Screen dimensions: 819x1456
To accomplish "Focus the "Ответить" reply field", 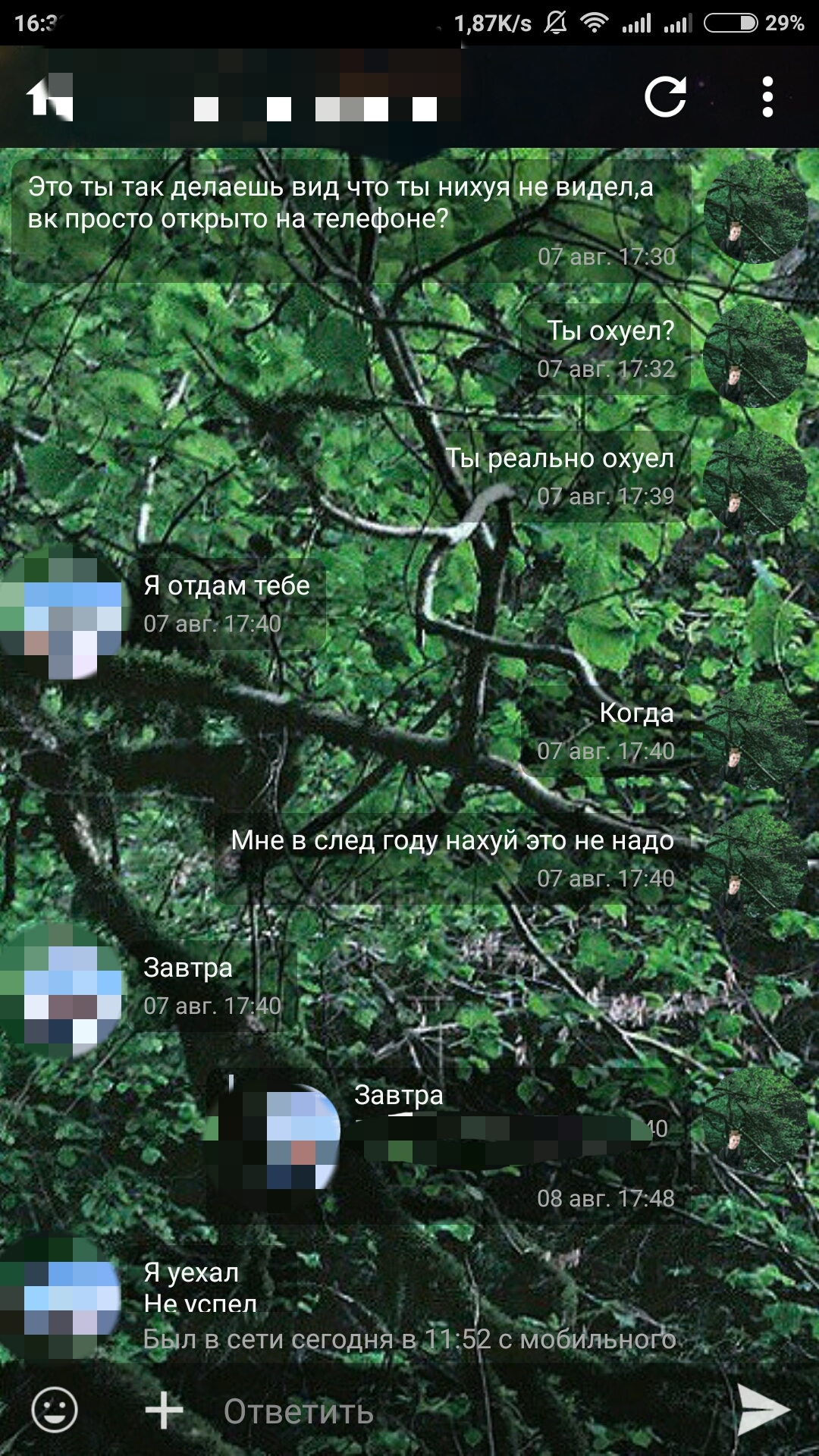I will point(455,1411).
